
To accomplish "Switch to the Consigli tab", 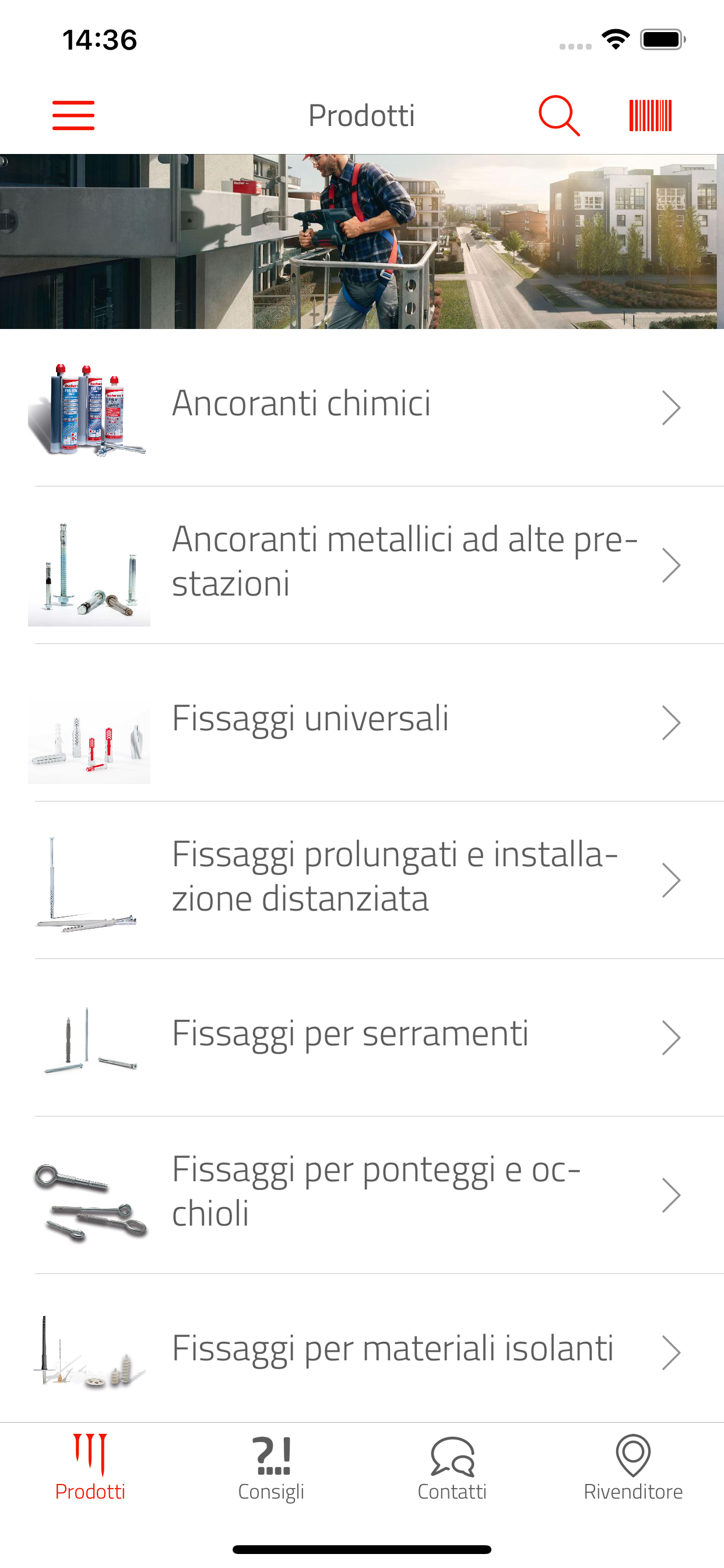I will pyautogui.click(x=271, y=1468).
